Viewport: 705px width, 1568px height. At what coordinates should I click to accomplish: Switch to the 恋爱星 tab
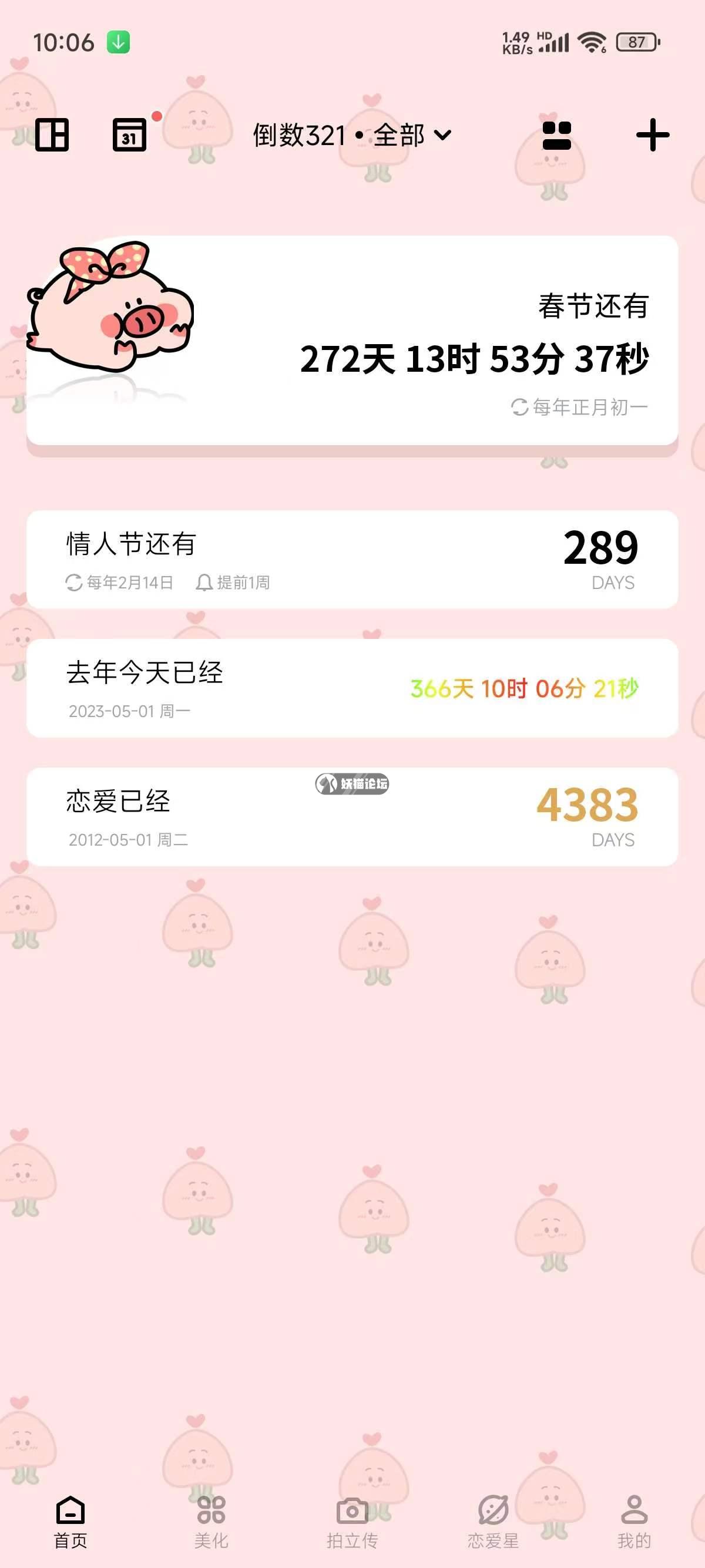click(493, 1522)
